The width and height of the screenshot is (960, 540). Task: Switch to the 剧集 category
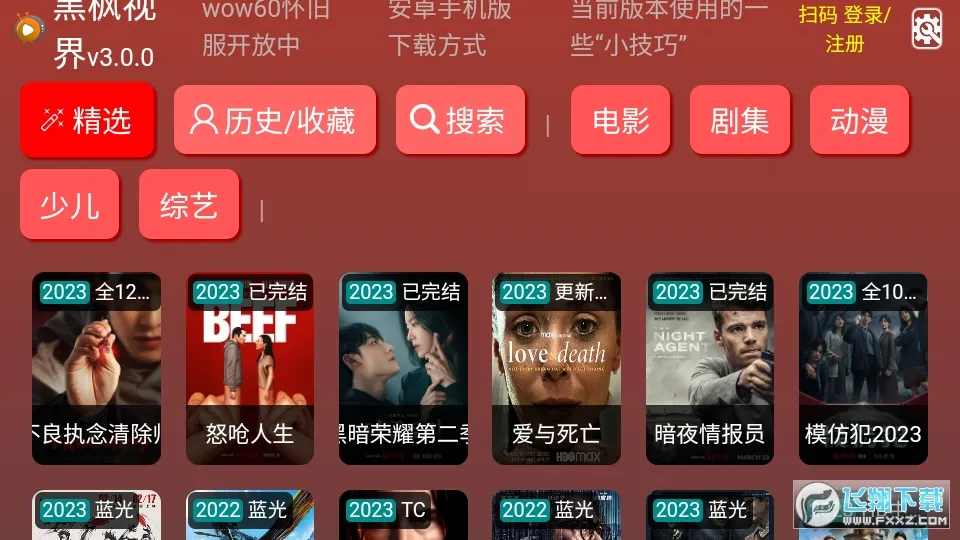point(740,120)
